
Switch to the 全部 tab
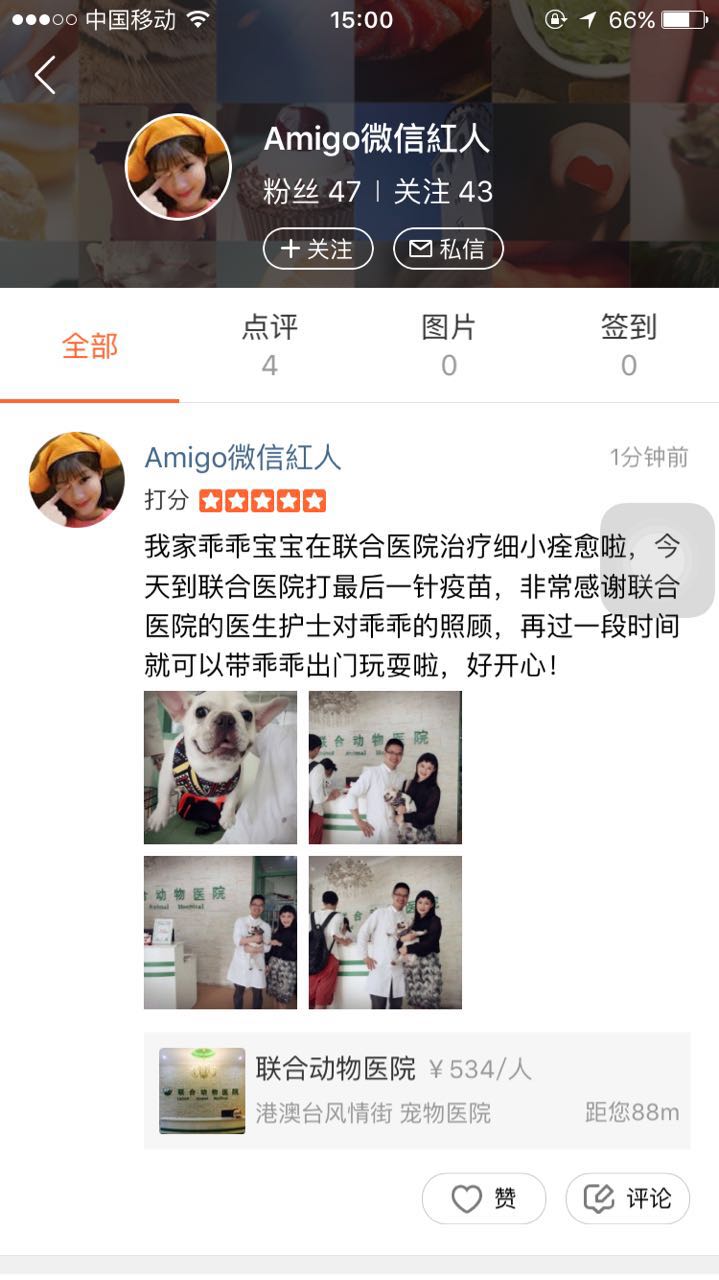tap(90, 346)
